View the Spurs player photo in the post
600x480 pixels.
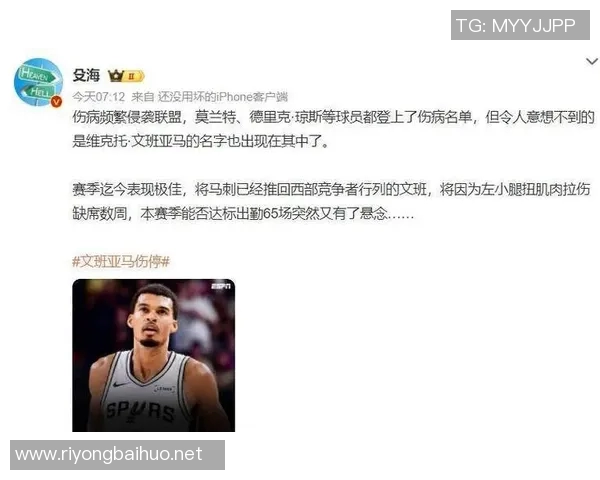(x=153, y=355)
